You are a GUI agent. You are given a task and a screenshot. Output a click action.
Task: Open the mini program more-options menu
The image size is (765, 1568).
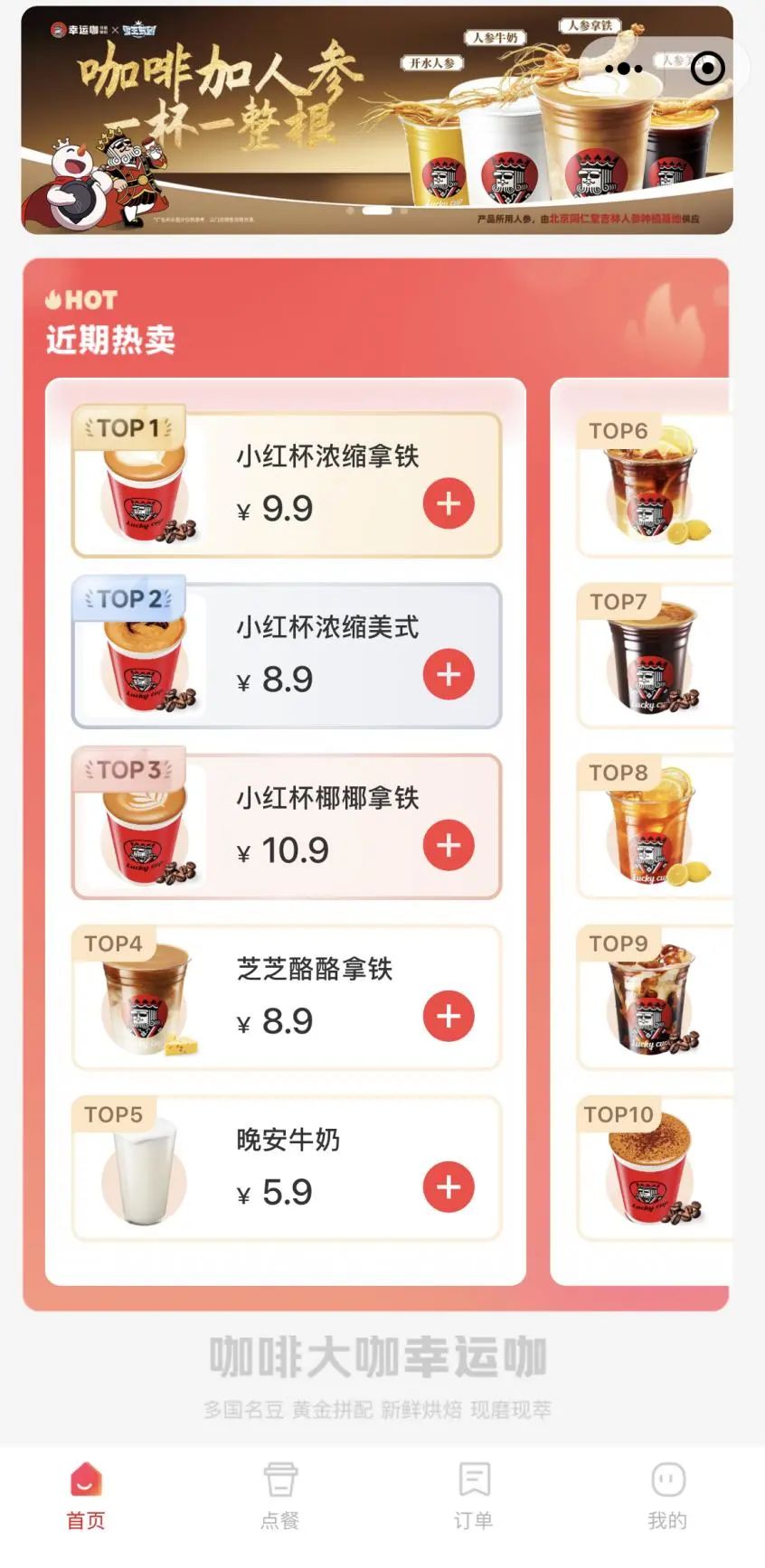tap(623, 69)
